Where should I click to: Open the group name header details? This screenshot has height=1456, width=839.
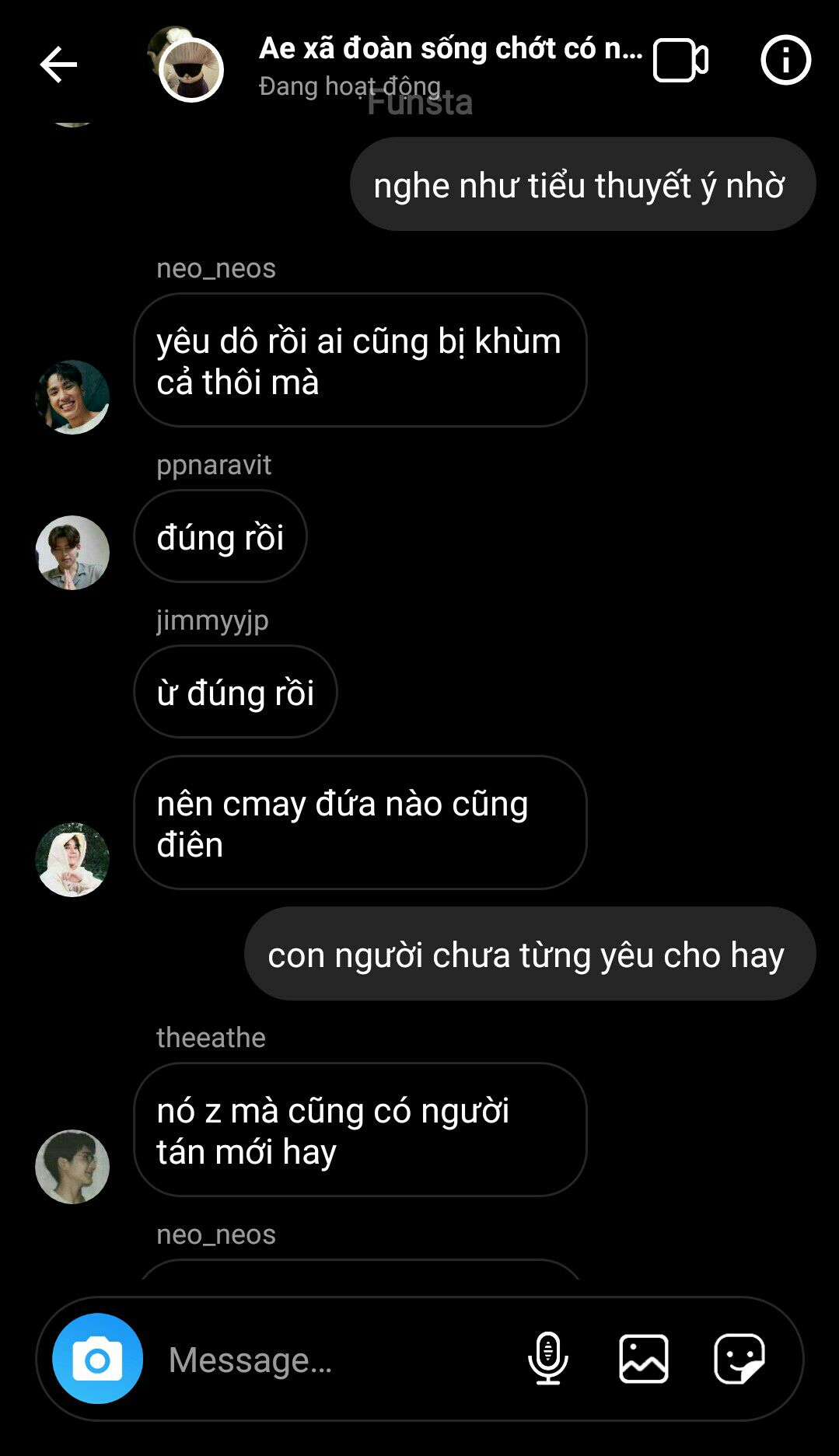click(449, 50)
